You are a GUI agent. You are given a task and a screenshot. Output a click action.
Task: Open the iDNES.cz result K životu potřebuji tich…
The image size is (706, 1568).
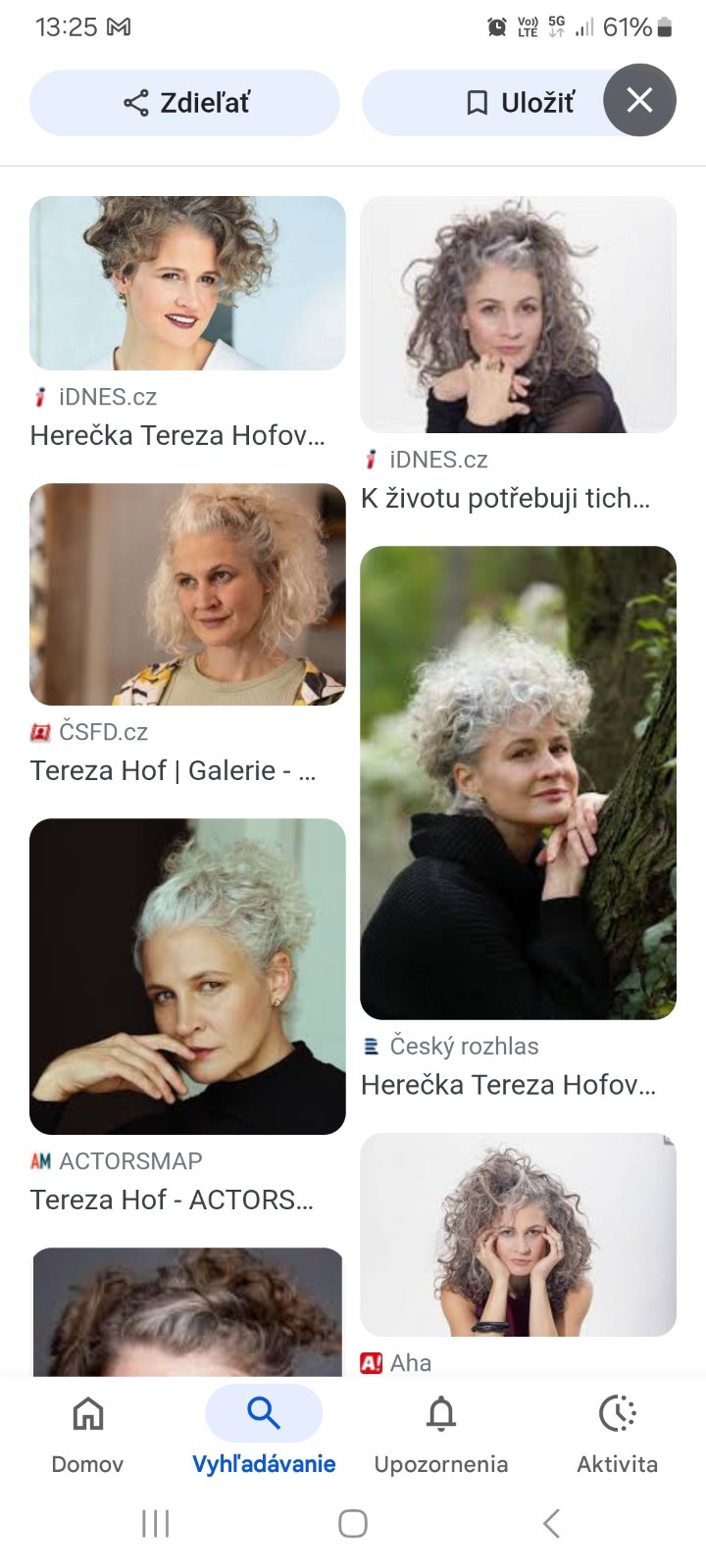(x=518, y=316)
